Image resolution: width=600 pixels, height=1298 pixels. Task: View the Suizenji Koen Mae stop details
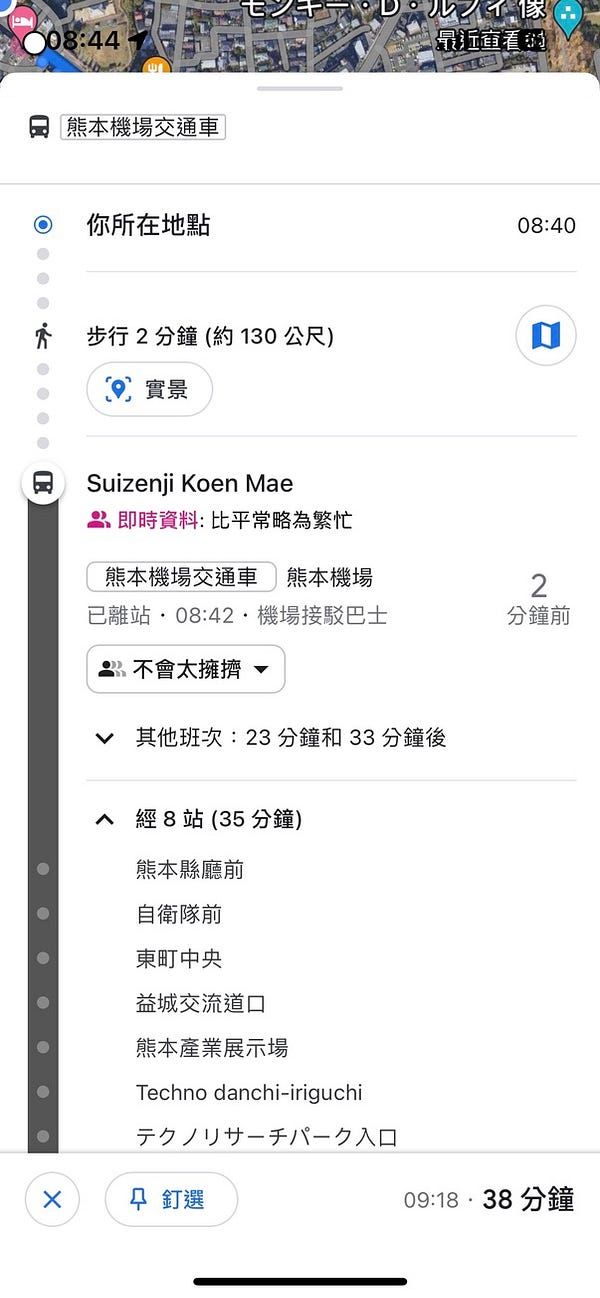(190, 484)
